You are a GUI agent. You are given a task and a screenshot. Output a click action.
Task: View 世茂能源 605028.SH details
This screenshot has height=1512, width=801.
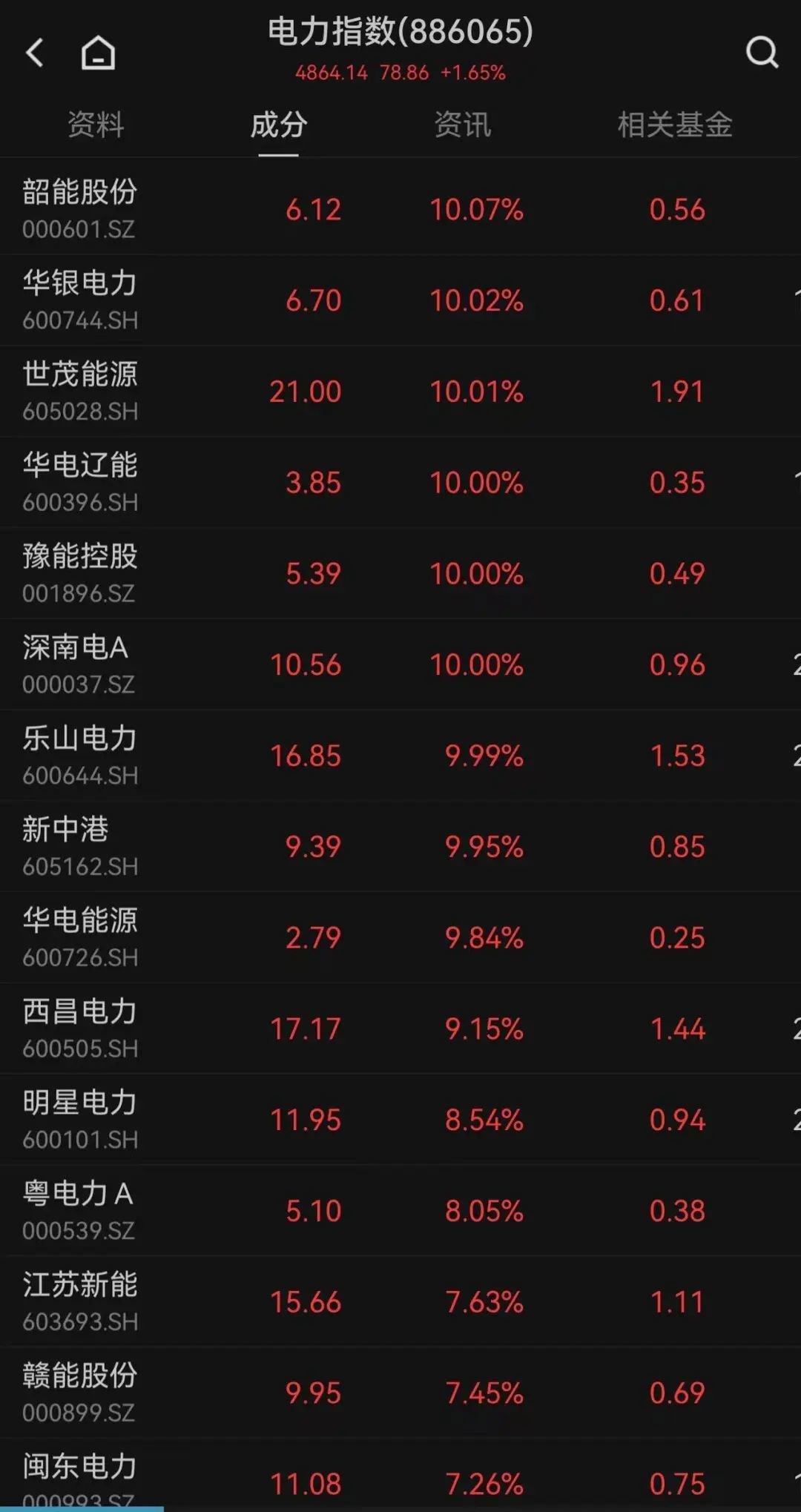click(x=400, y=392)
